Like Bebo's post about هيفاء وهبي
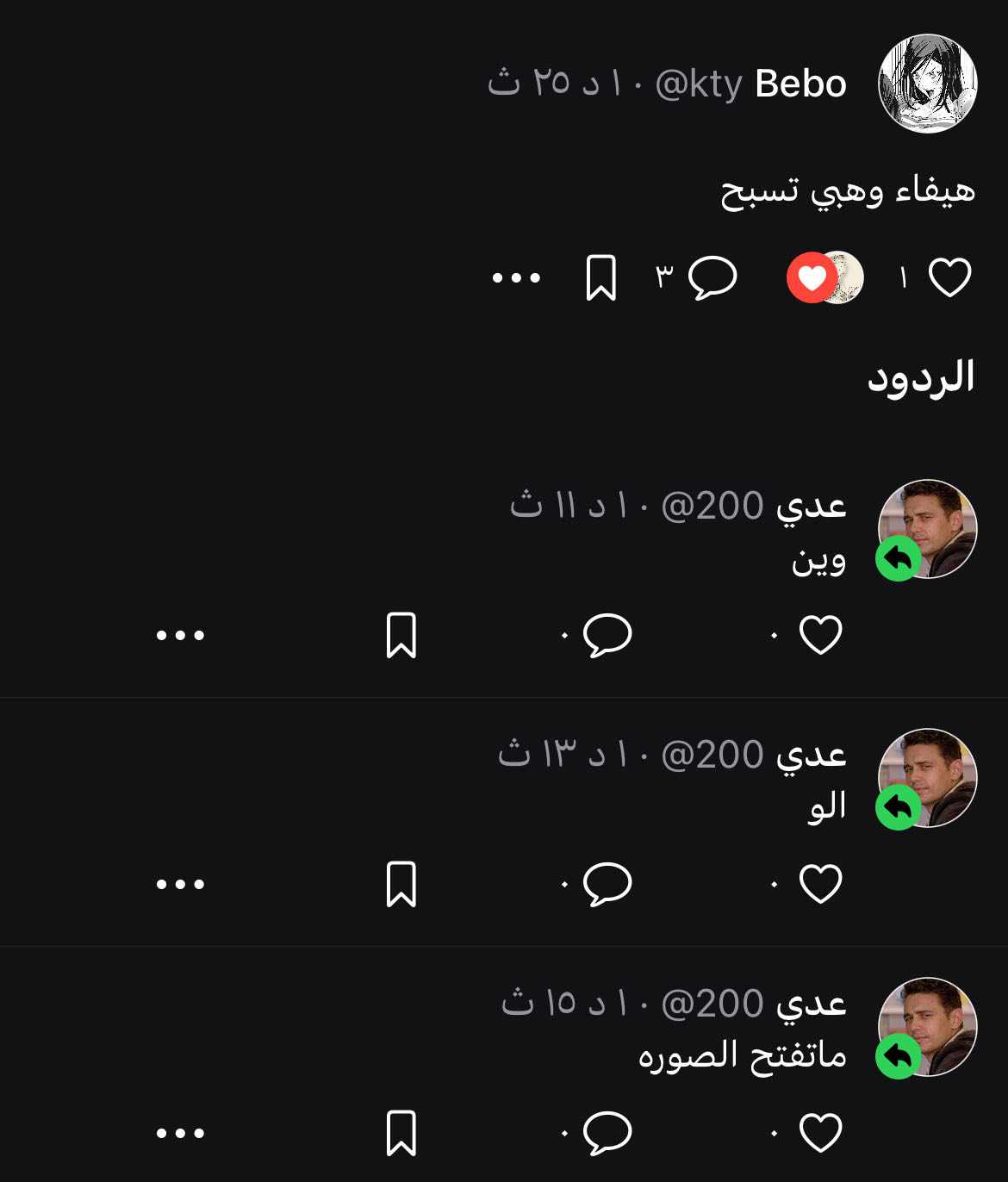The width and height of the screenshot is (1008, 1182). click(949, 277)
